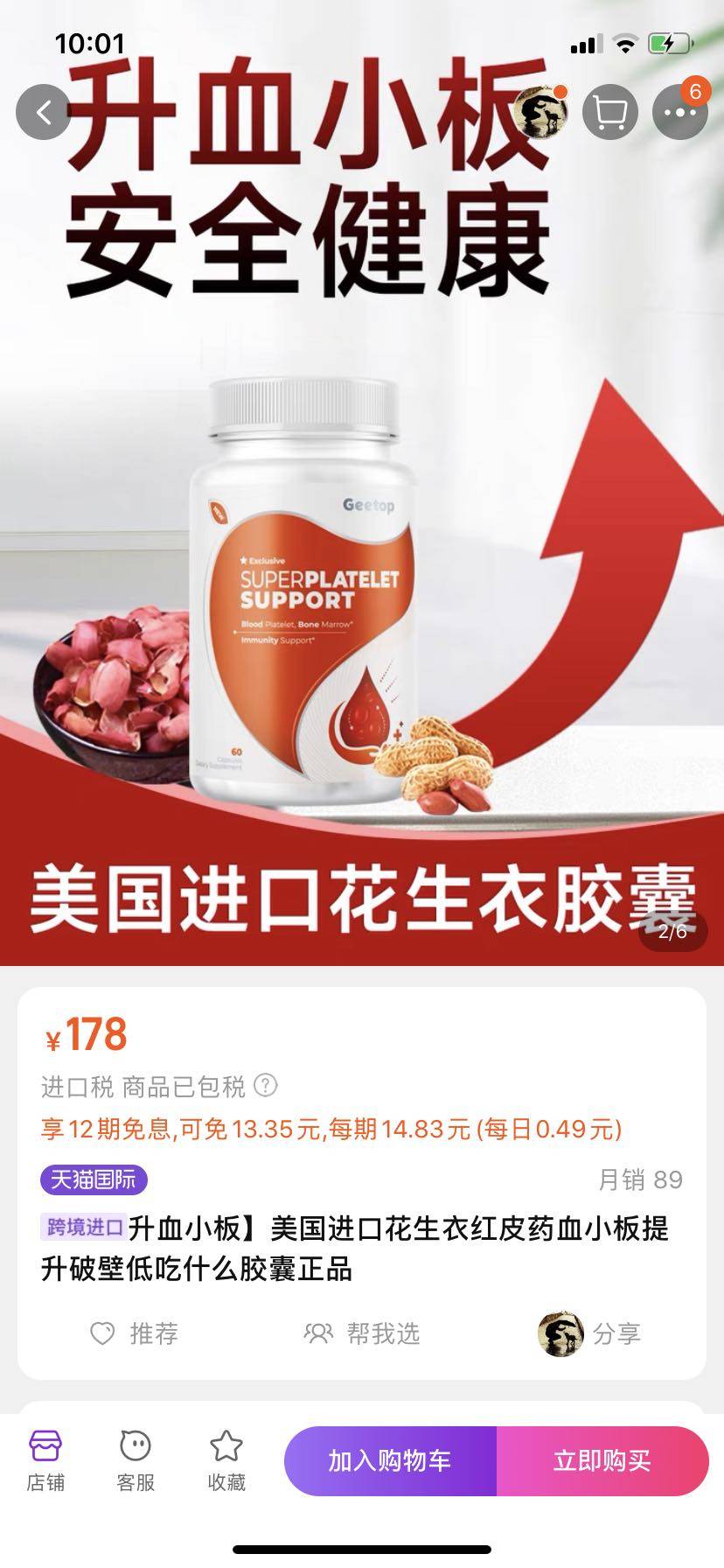Tap 加入购物车 to add to cart
The image size is (724, 1568).
[390, 1460]
